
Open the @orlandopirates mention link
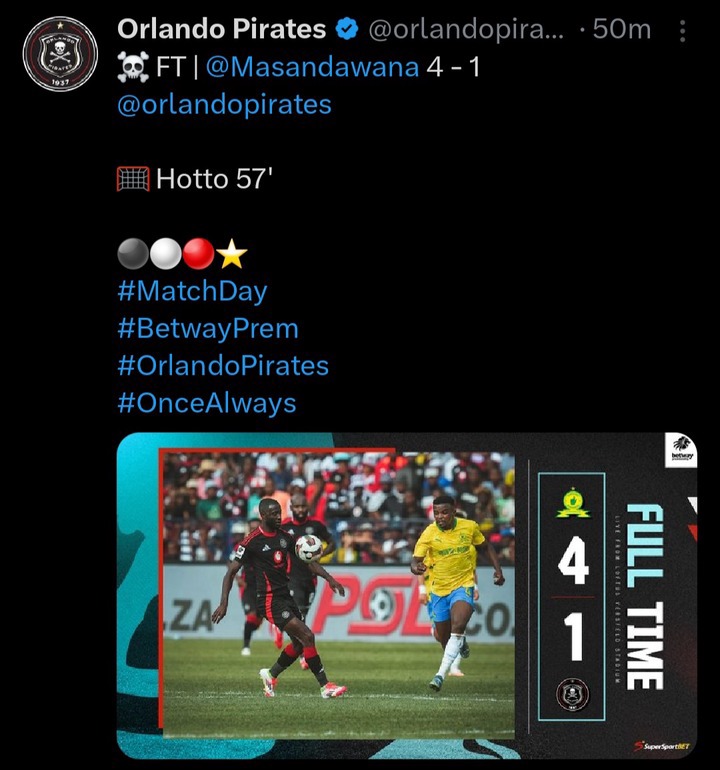224,104
